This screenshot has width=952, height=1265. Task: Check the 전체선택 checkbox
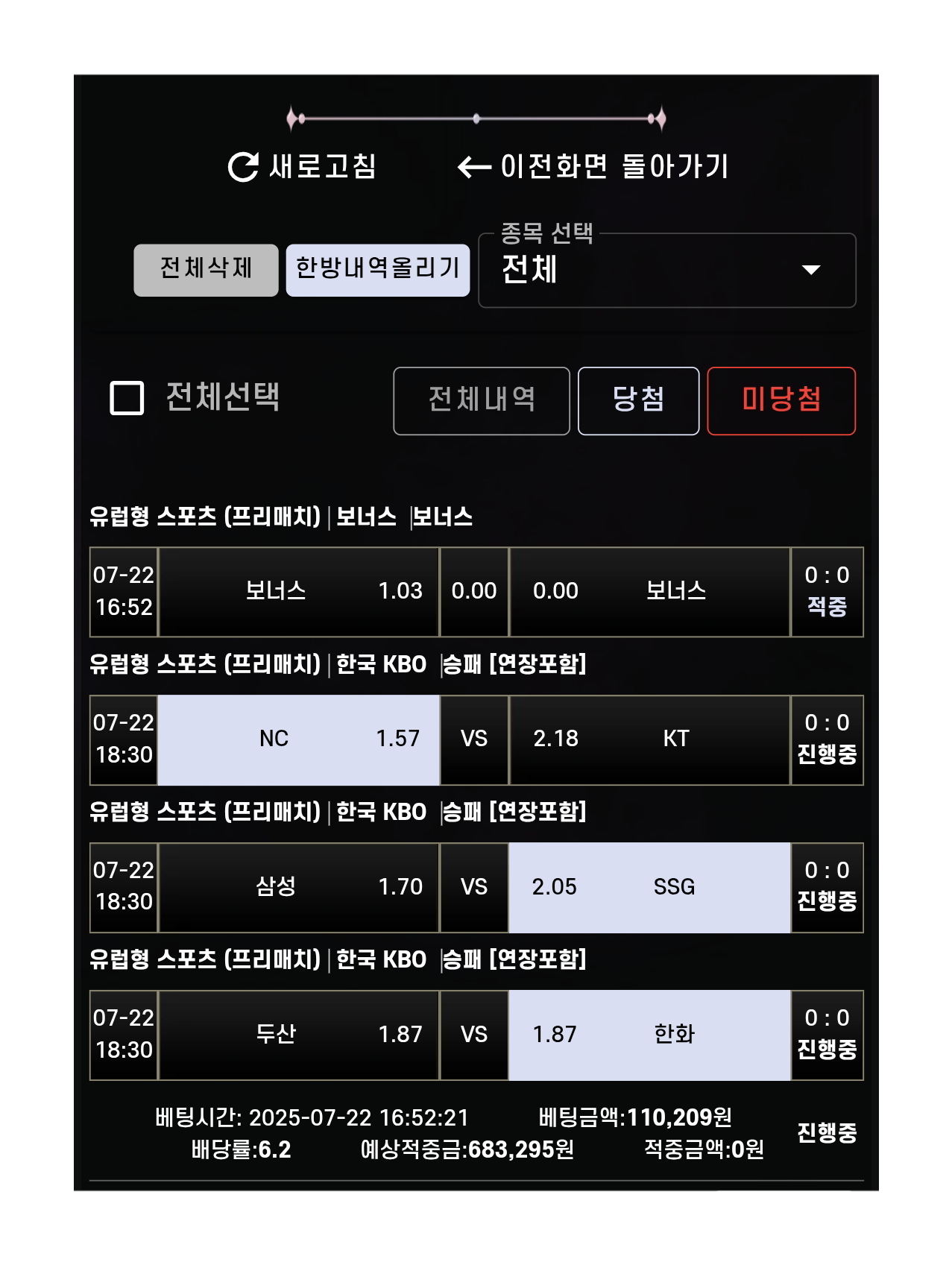(x=127, y=398)
